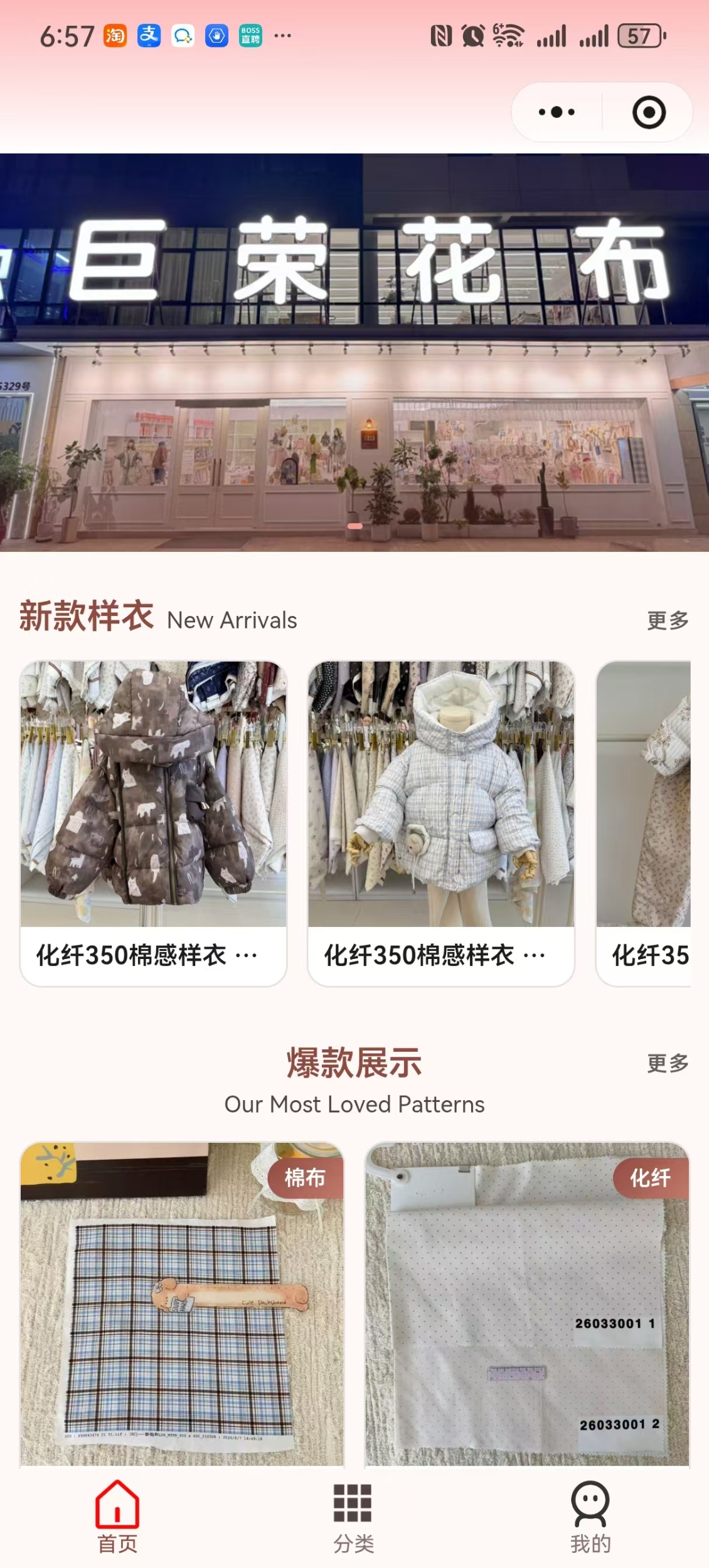This screenshot has width=709, height=1568.
Task: Open the dotted fabric card tagged 化纤
Action: [x=528, y=1305]
